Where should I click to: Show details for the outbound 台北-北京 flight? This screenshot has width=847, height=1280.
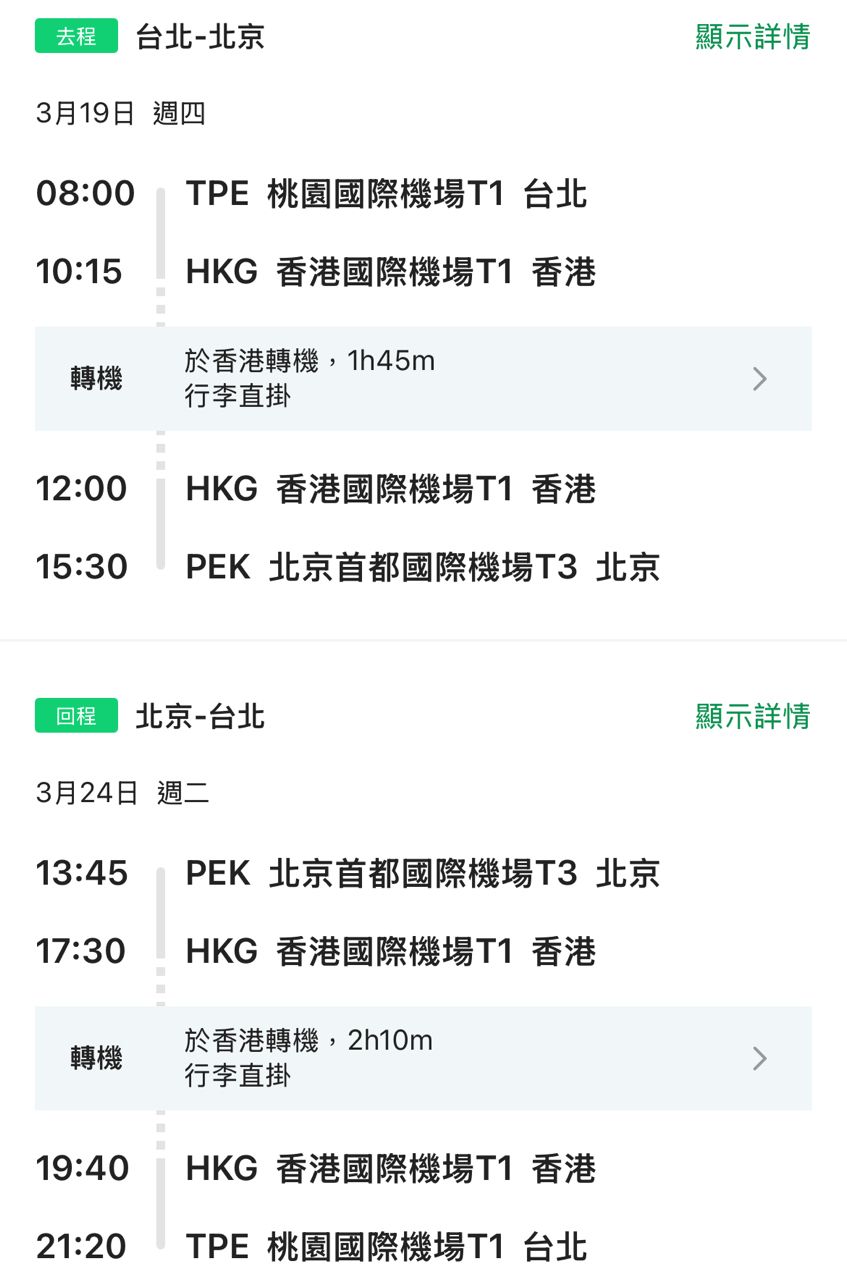coord(752,37)
